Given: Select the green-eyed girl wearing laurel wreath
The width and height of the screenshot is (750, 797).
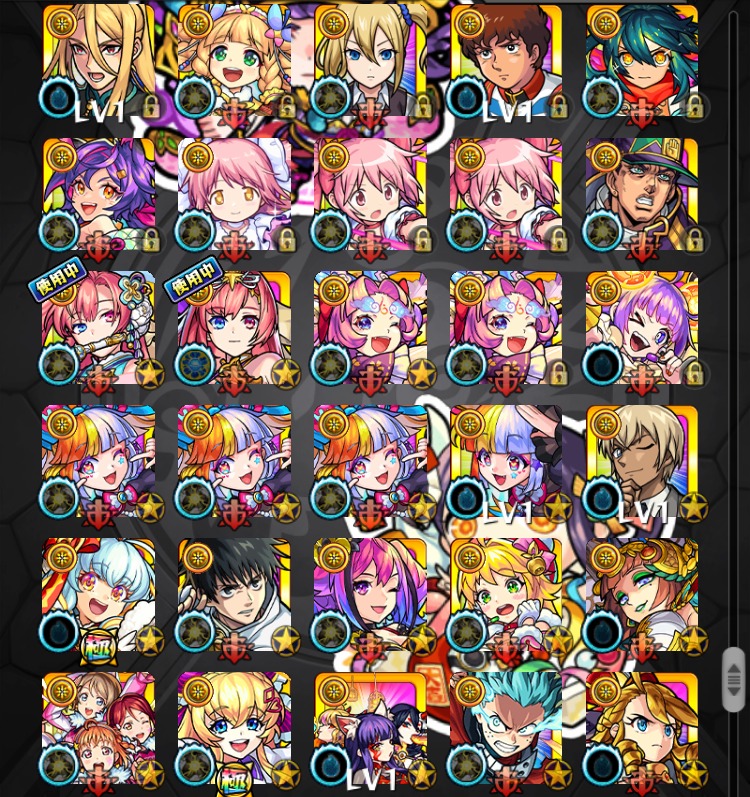Looking at the screenshot, I should point(642,596).
